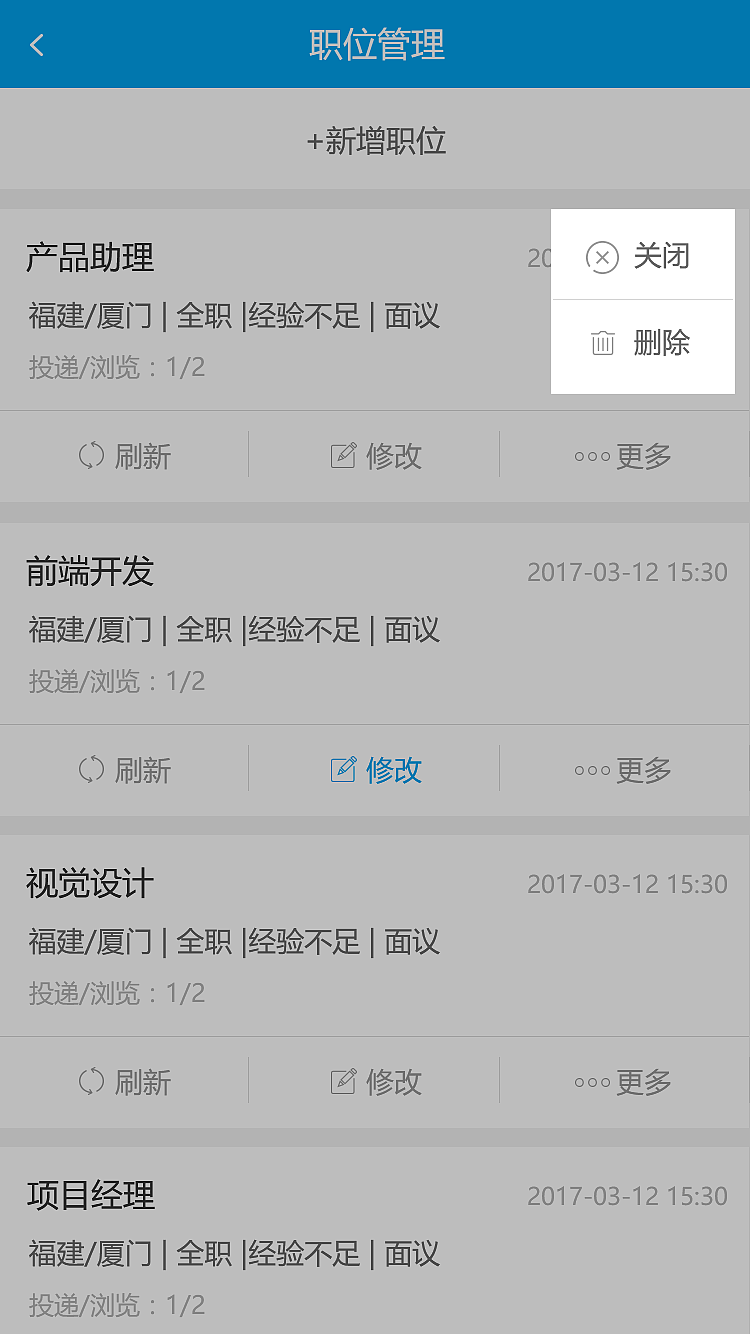Expand 更多 options under 视觉设计
This screenshot has width=750, height=1334.
pos(620,1082)
